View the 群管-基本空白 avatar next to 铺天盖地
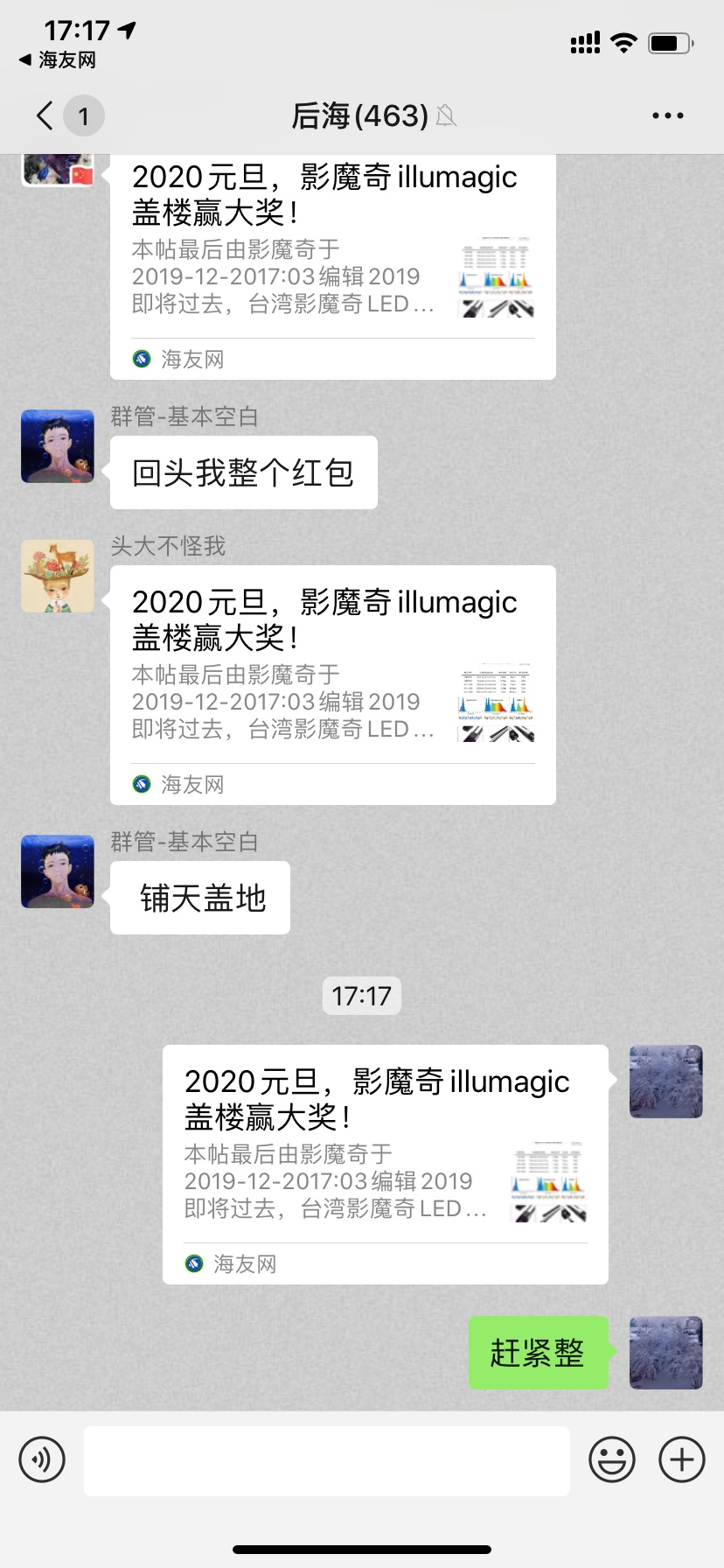 click(x=58, y=871)
